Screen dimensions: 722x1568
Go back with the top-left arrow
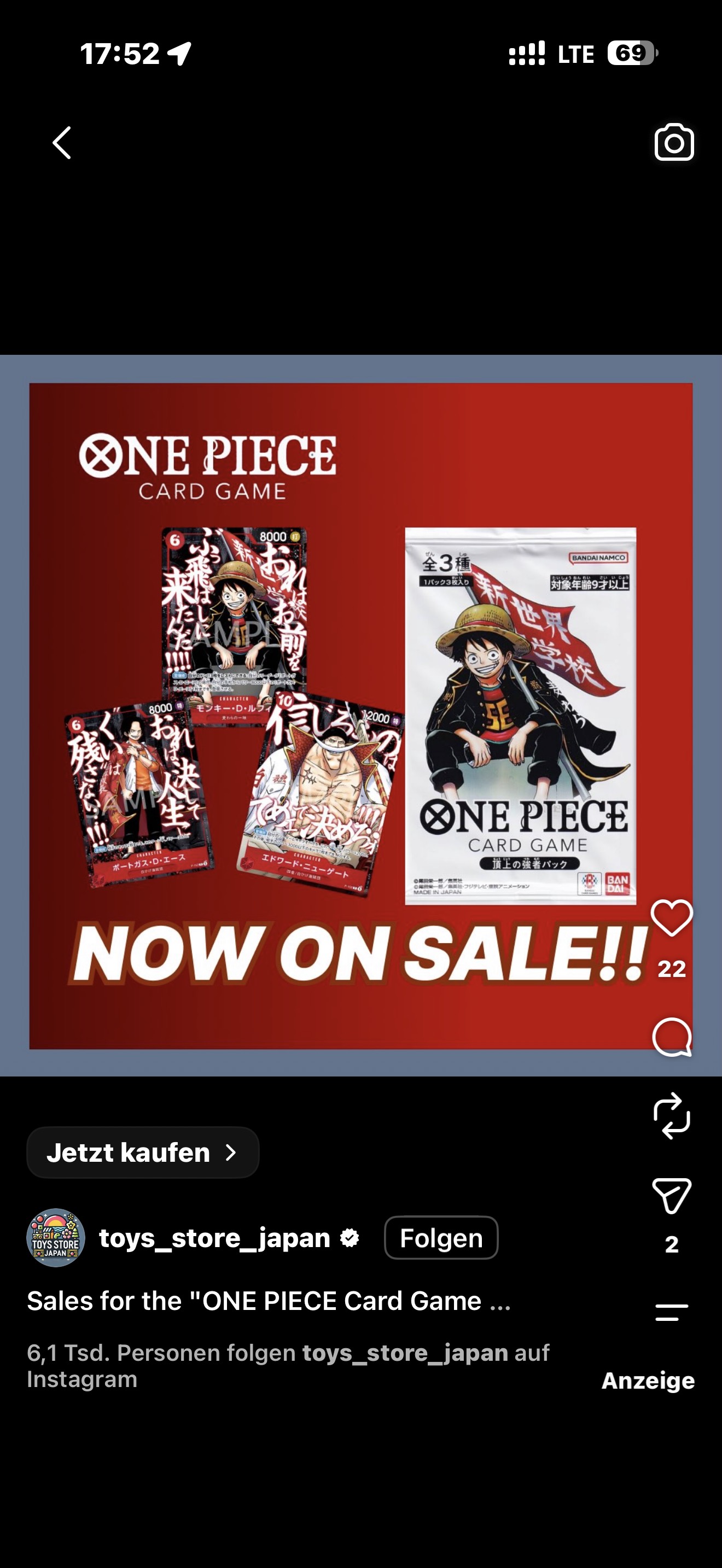[x=61, y=143]
